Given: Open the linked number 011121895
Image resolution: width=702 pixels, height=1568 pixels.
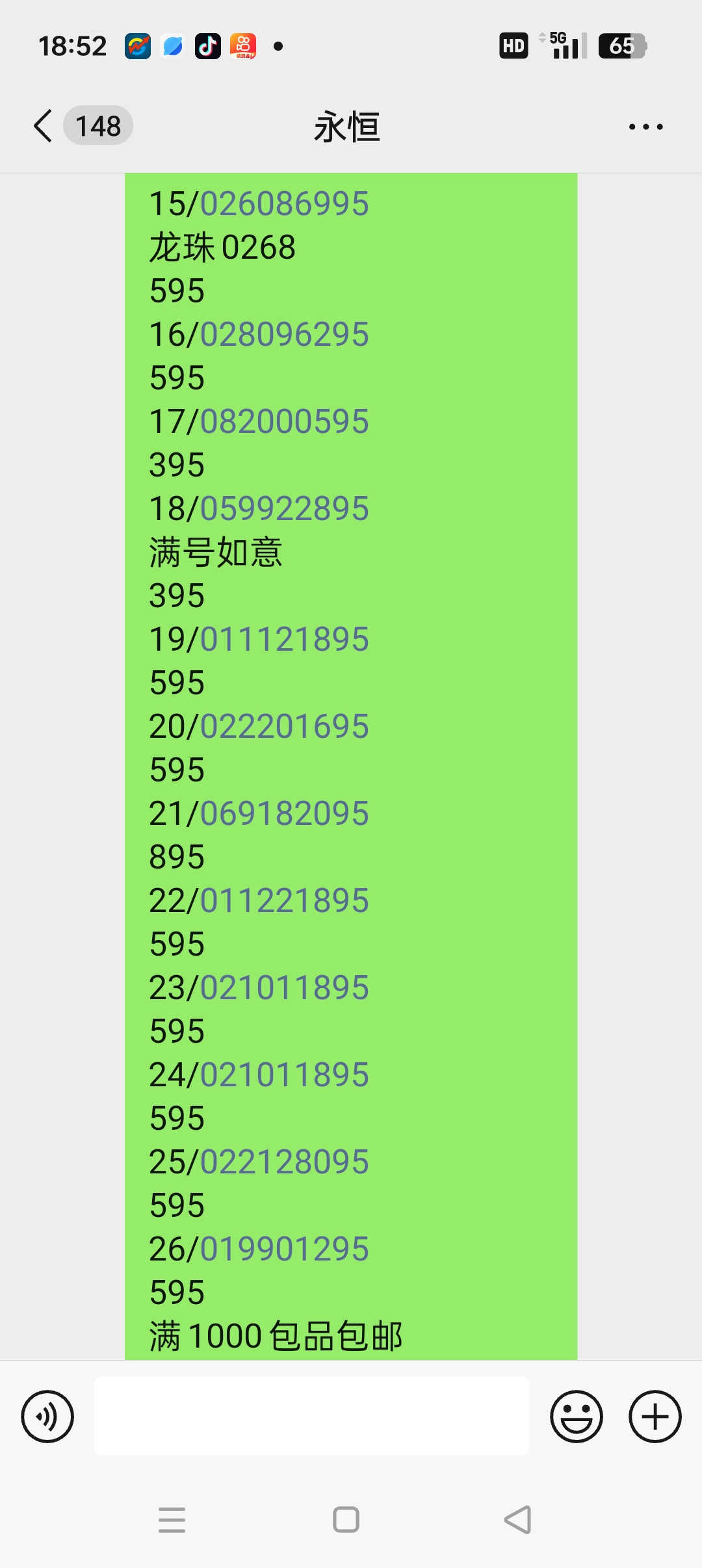Looking at the screenshot, I should click(284, 639).
